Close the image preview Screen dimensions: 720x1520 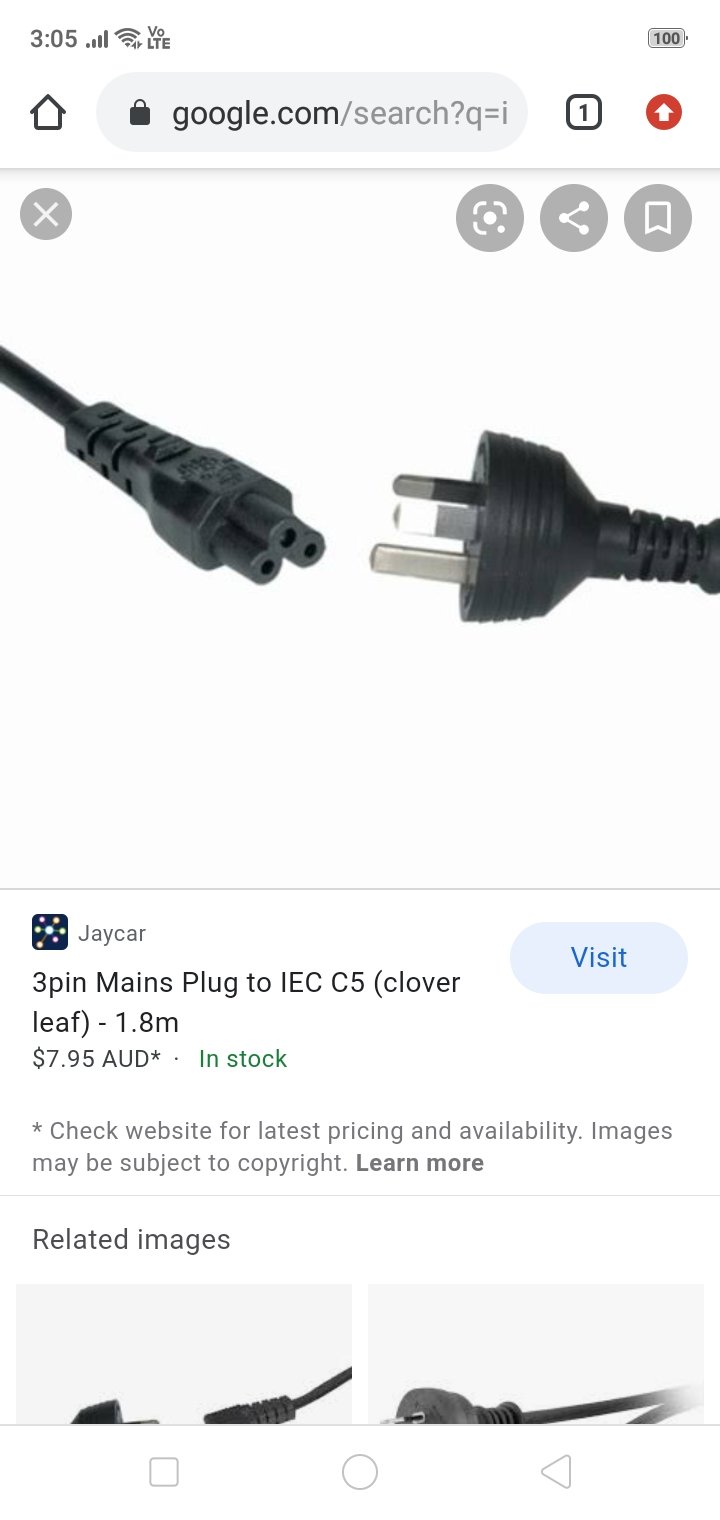point(46,214)
